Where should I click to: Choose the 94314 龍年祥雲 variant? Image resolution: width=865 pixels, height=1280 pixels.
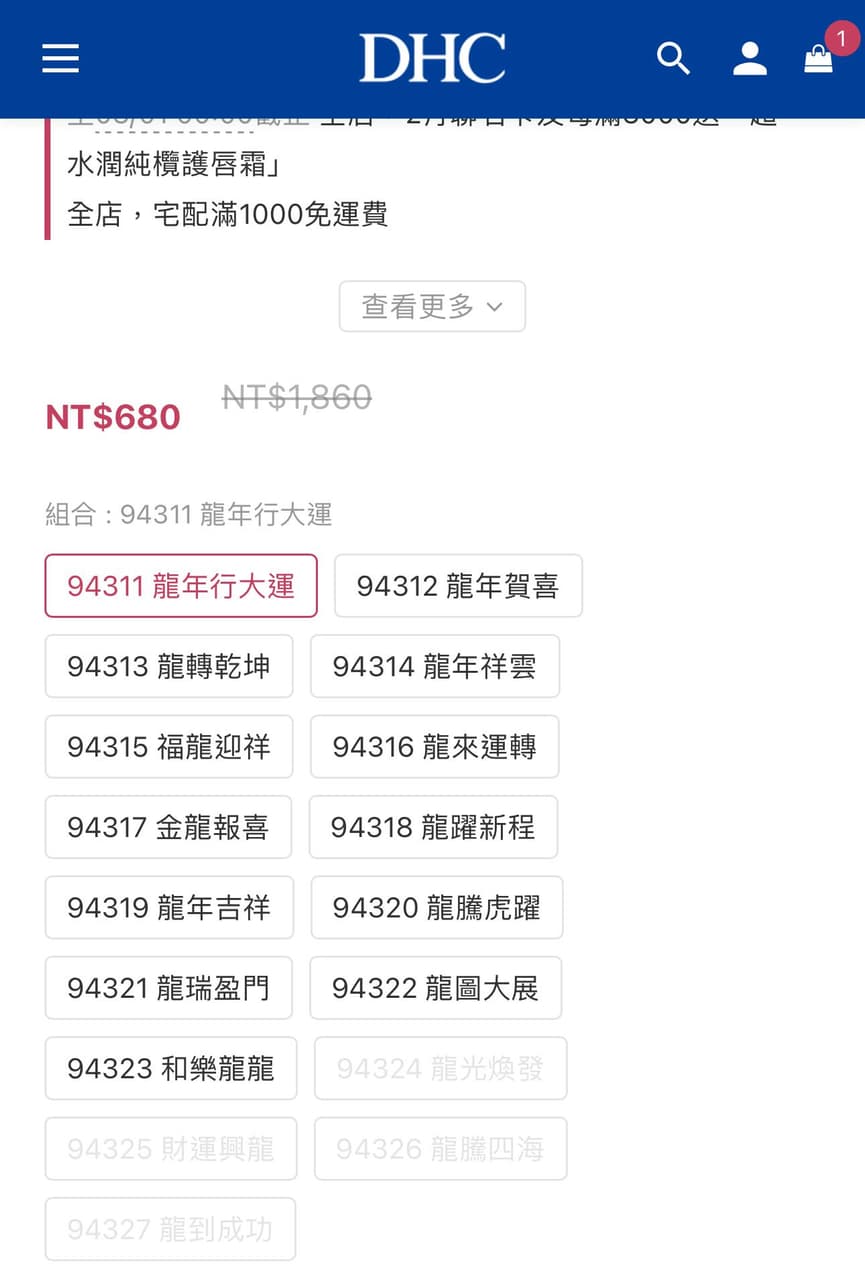[x=435, y=666]
